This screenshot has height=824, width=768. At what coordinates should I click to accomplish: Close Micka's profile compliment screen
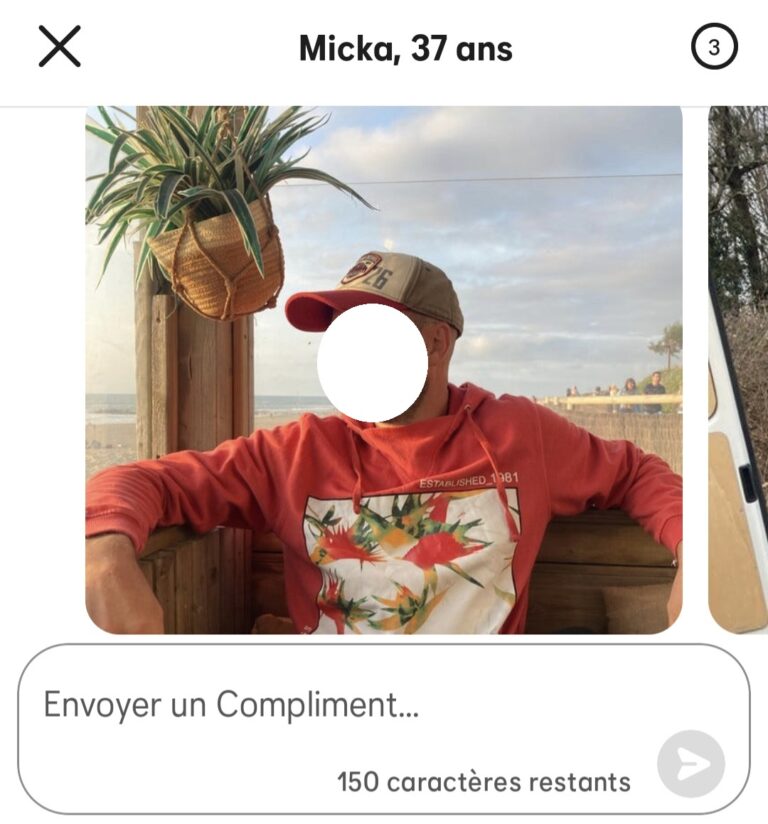pyautogui.click(x=59, y=47)
